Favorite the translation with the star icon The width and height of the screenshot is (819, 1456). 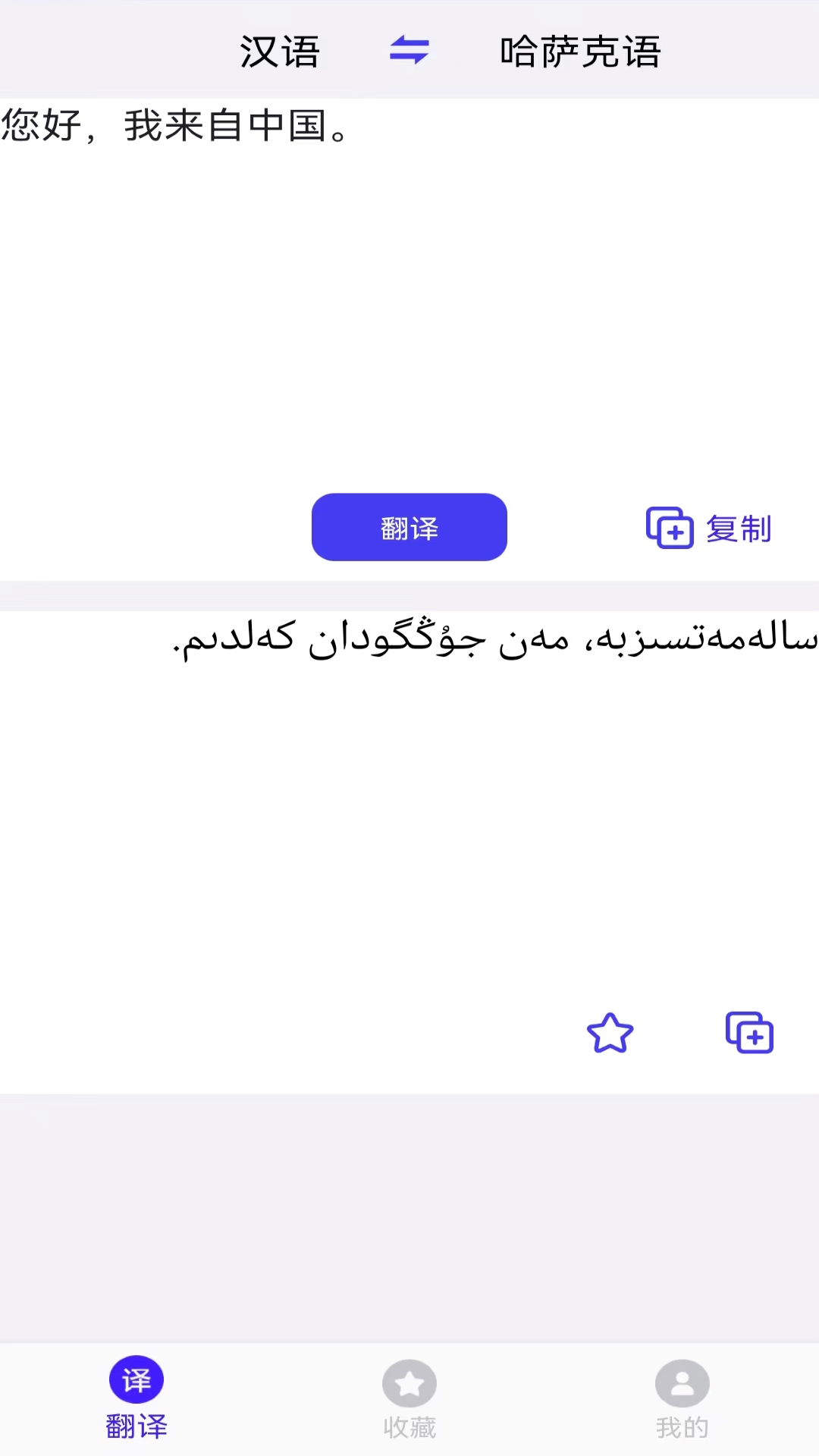[x=610, y=1033]
